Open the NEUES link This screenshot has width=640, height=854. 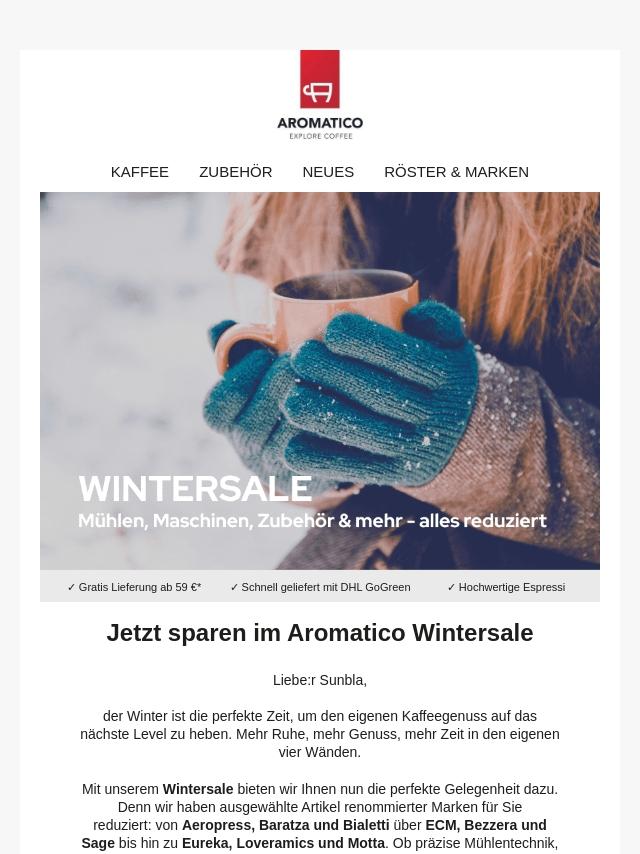pos(328,172)
